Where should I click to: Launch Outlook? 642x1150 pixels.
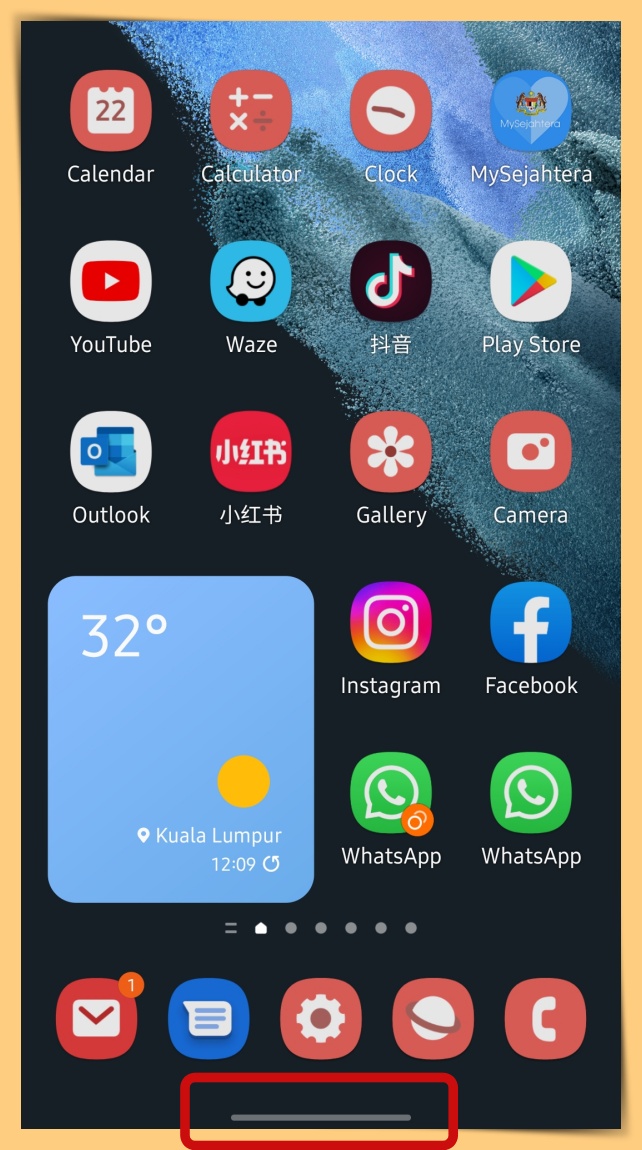pos(111,452)
